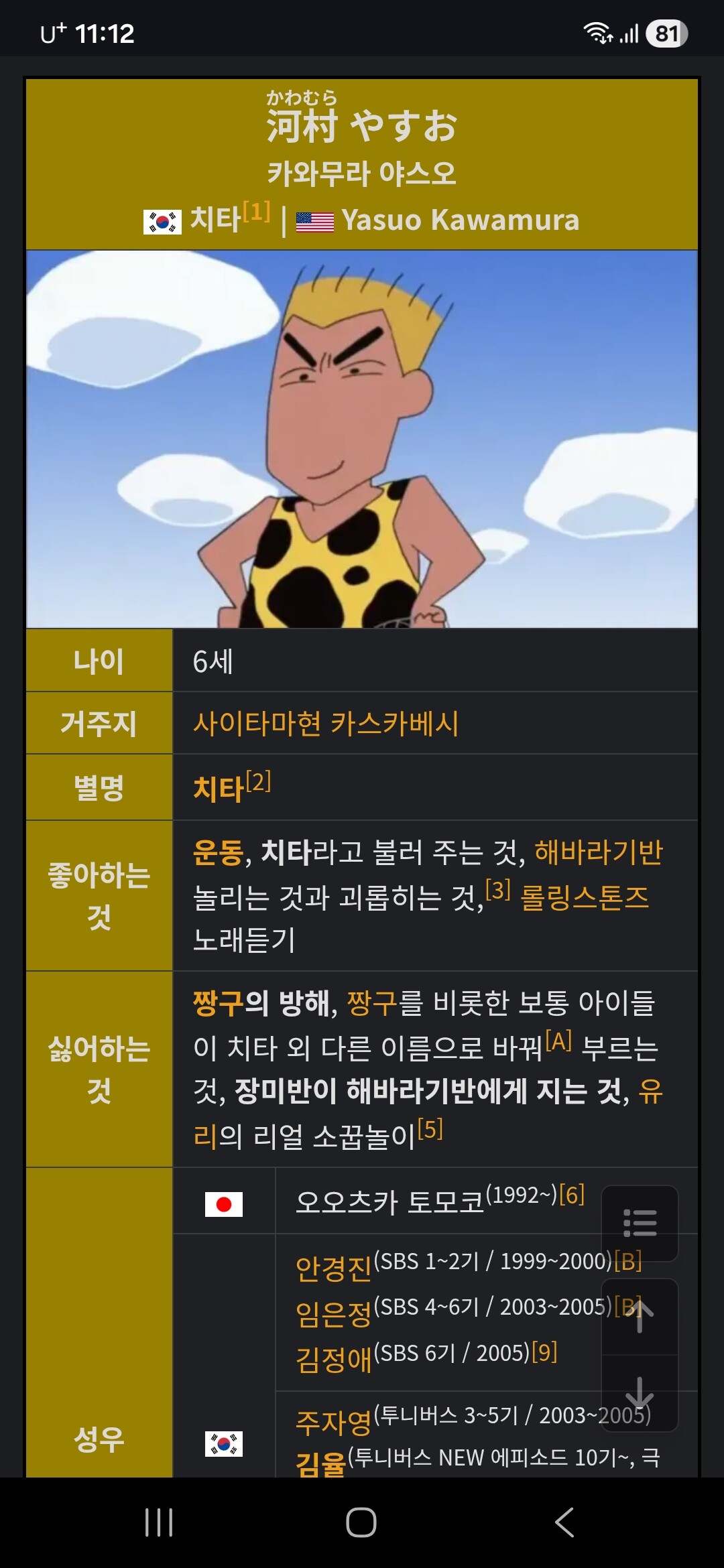
Task: Follow the 해바라기반 link
Action: click(598, 853)
